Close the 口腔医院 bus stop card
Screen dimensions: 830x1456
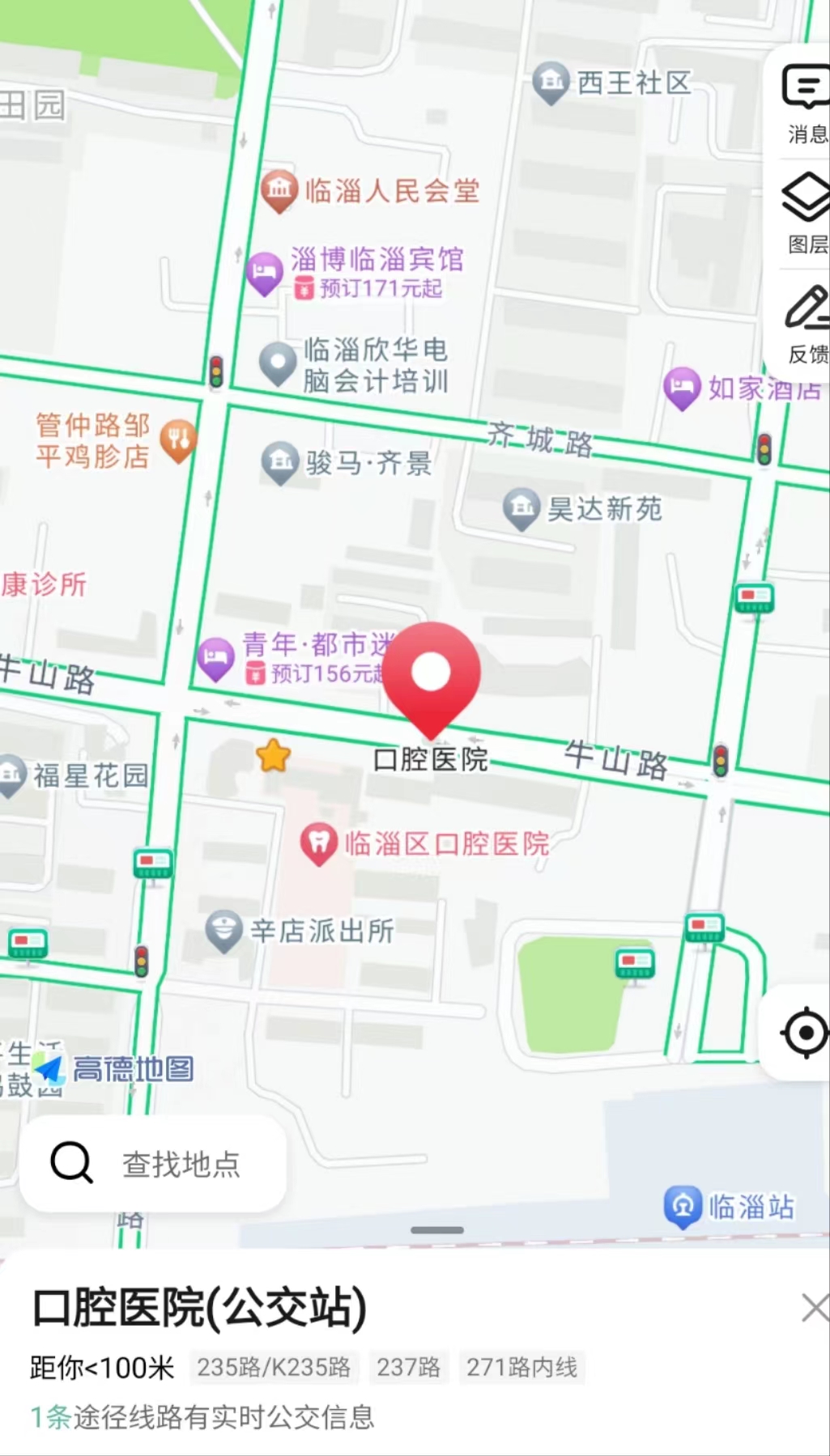tap(813, 1307)
